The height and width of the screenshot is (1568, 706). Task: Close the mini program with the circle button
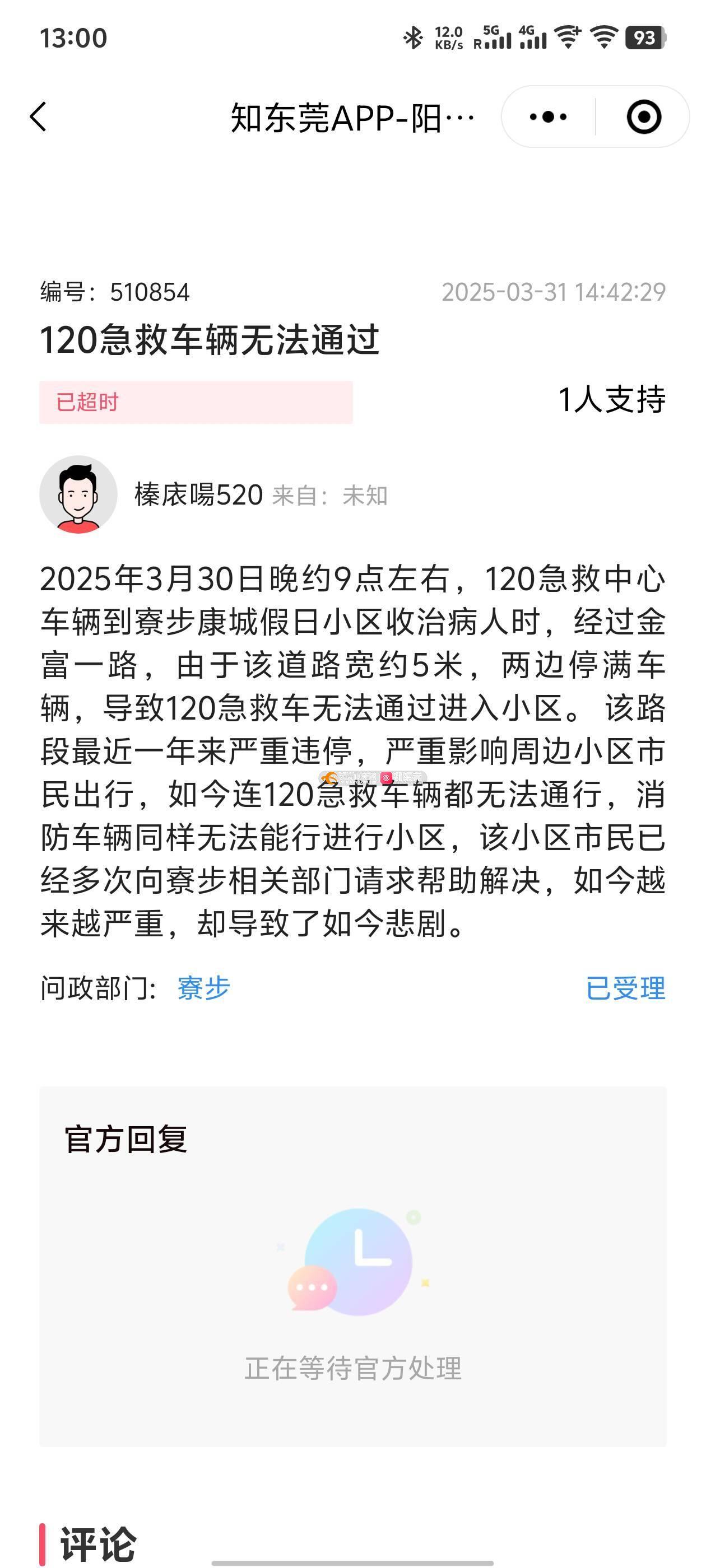click(643, 116)
